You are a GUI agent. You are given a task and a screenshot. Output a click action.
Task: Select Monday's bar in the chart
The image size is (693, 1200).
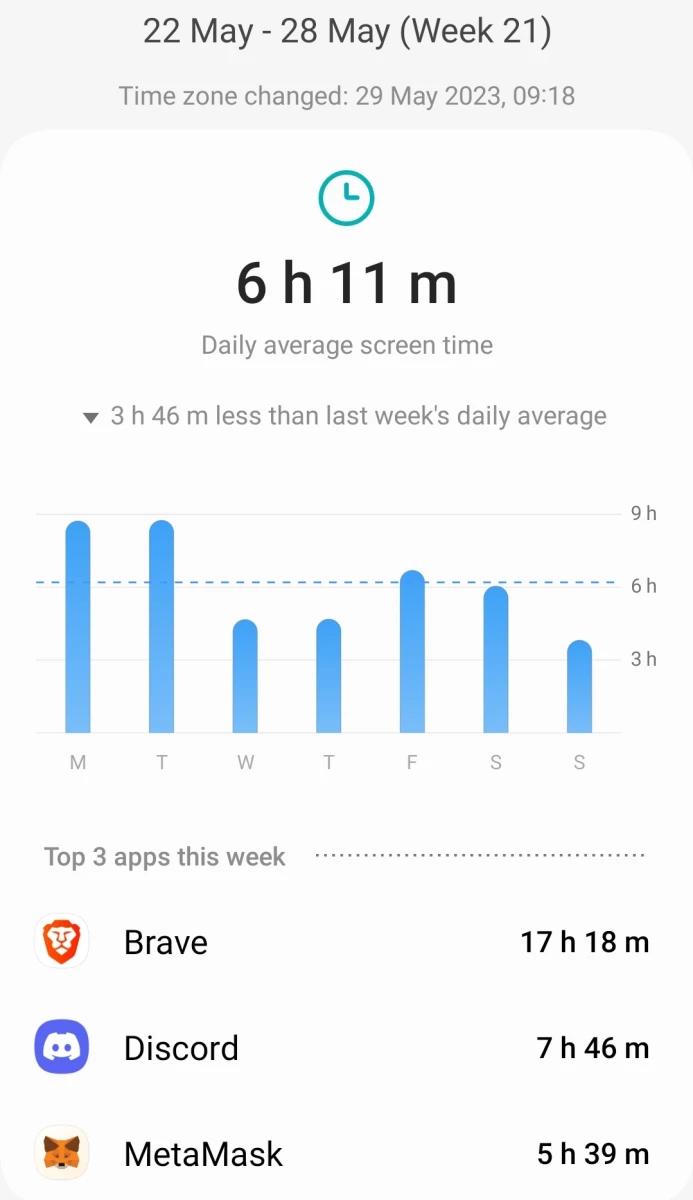click(x=78, y=627)
